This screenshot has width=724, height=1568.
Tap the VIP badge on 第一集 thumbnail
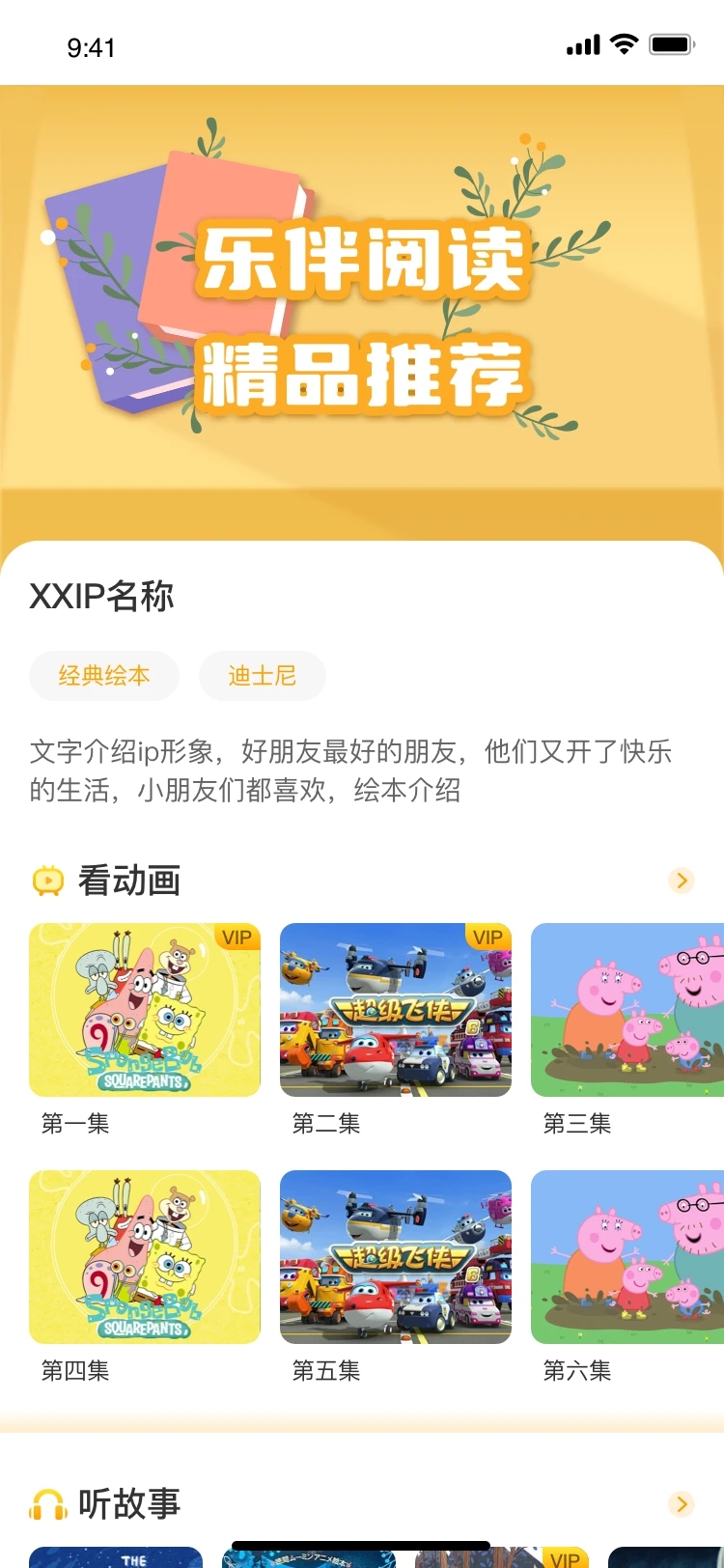tap(236, 938)
